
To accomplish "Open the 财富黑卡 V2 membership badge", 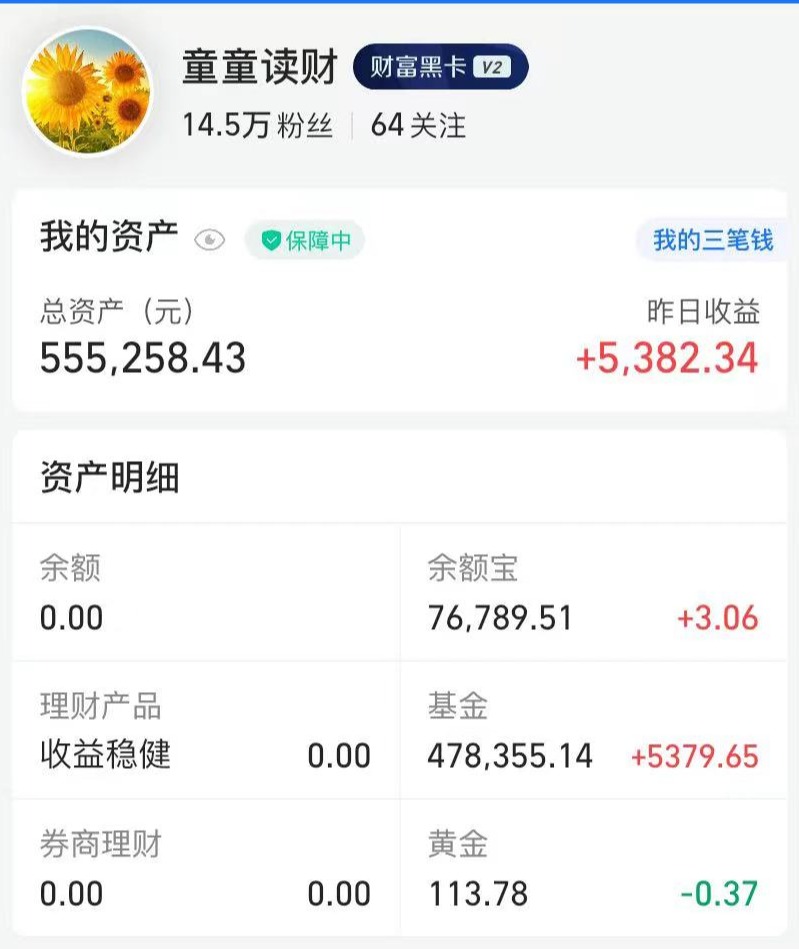I will (x=420, y=69).
